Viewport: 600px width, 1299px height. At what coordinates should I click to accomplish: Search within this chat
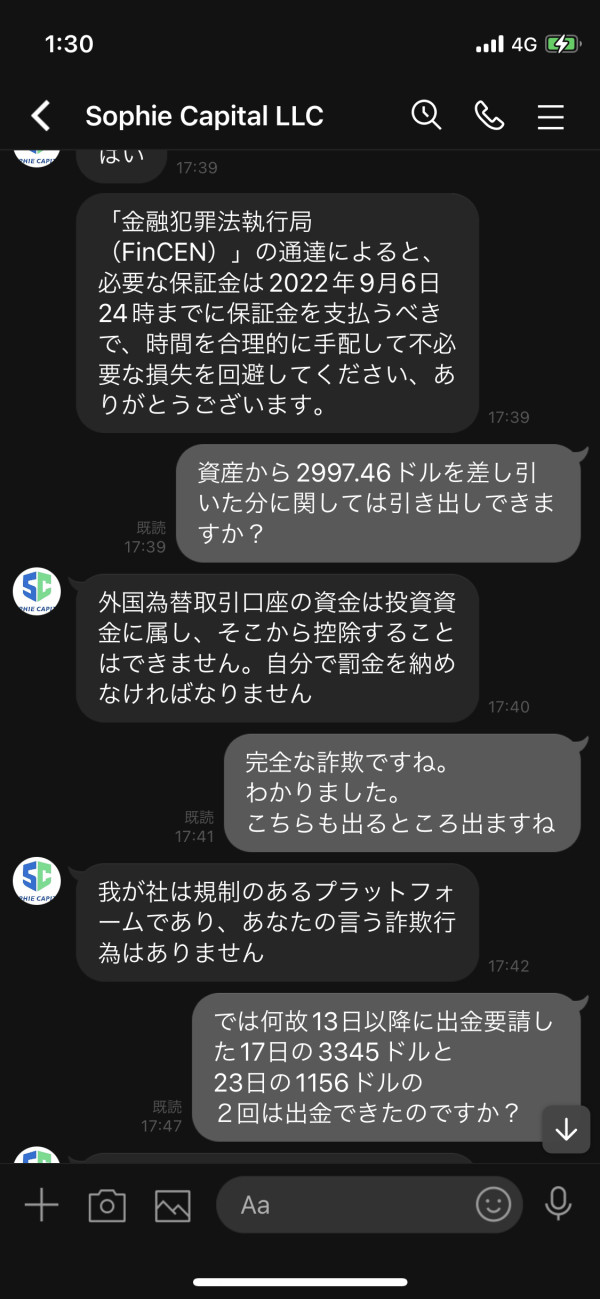(x=426, y=116)
